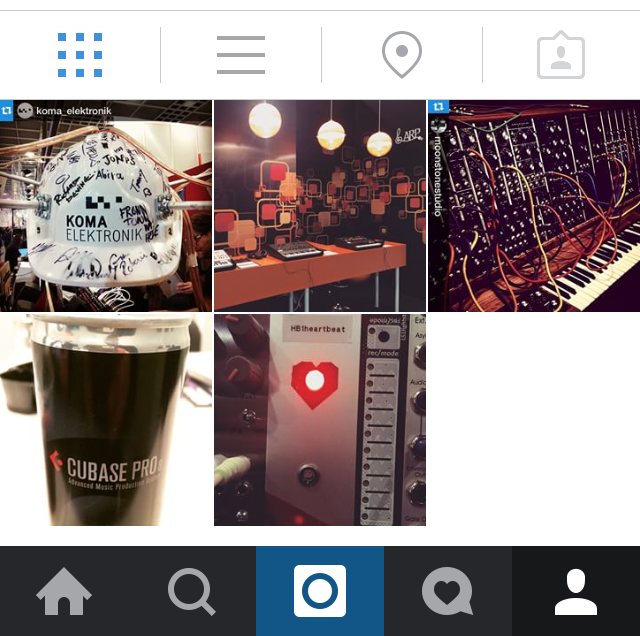Switch to list view of posts

[x=240, y=55]
